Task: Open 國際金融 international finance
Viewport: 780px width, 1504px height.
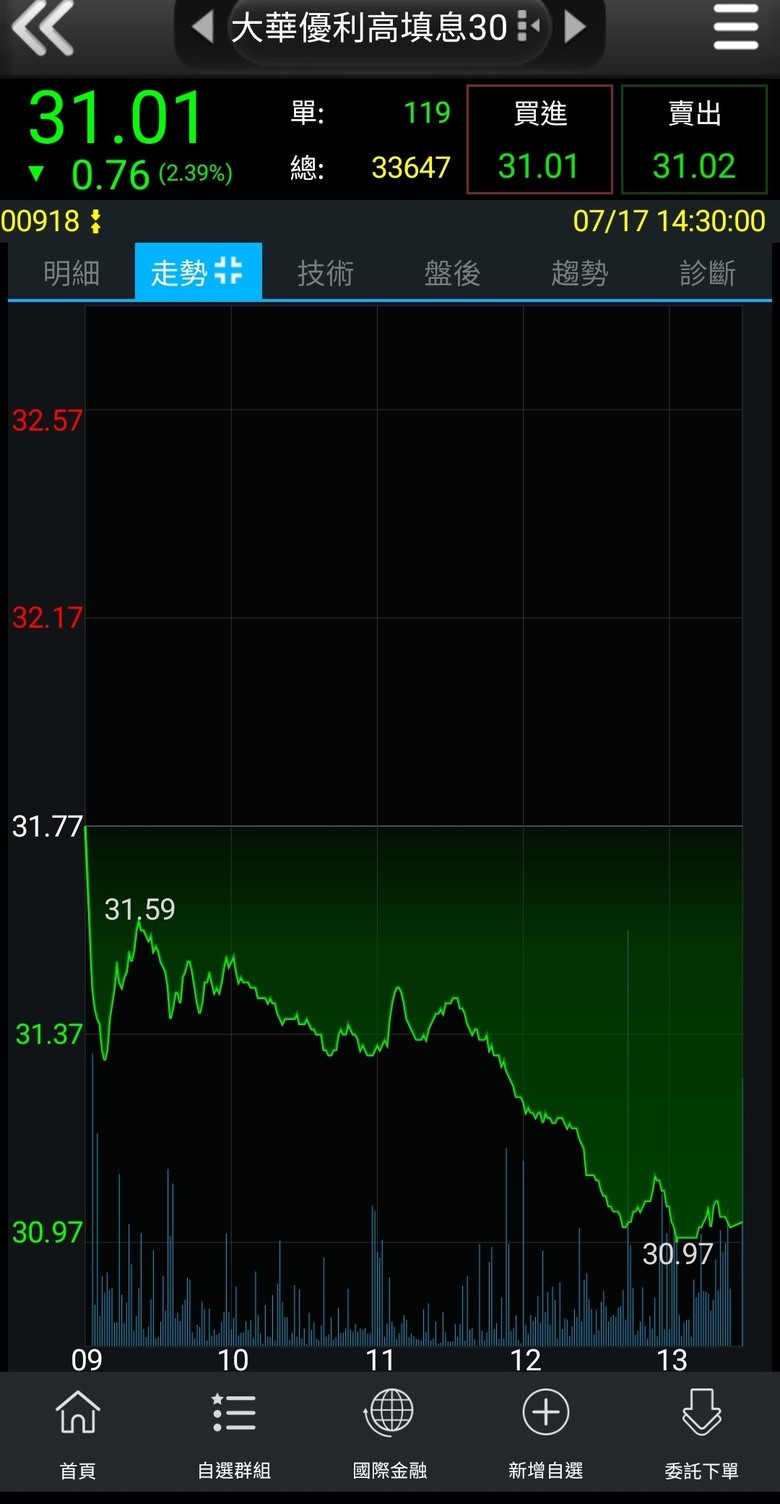Action: [x=390, y=1434]
